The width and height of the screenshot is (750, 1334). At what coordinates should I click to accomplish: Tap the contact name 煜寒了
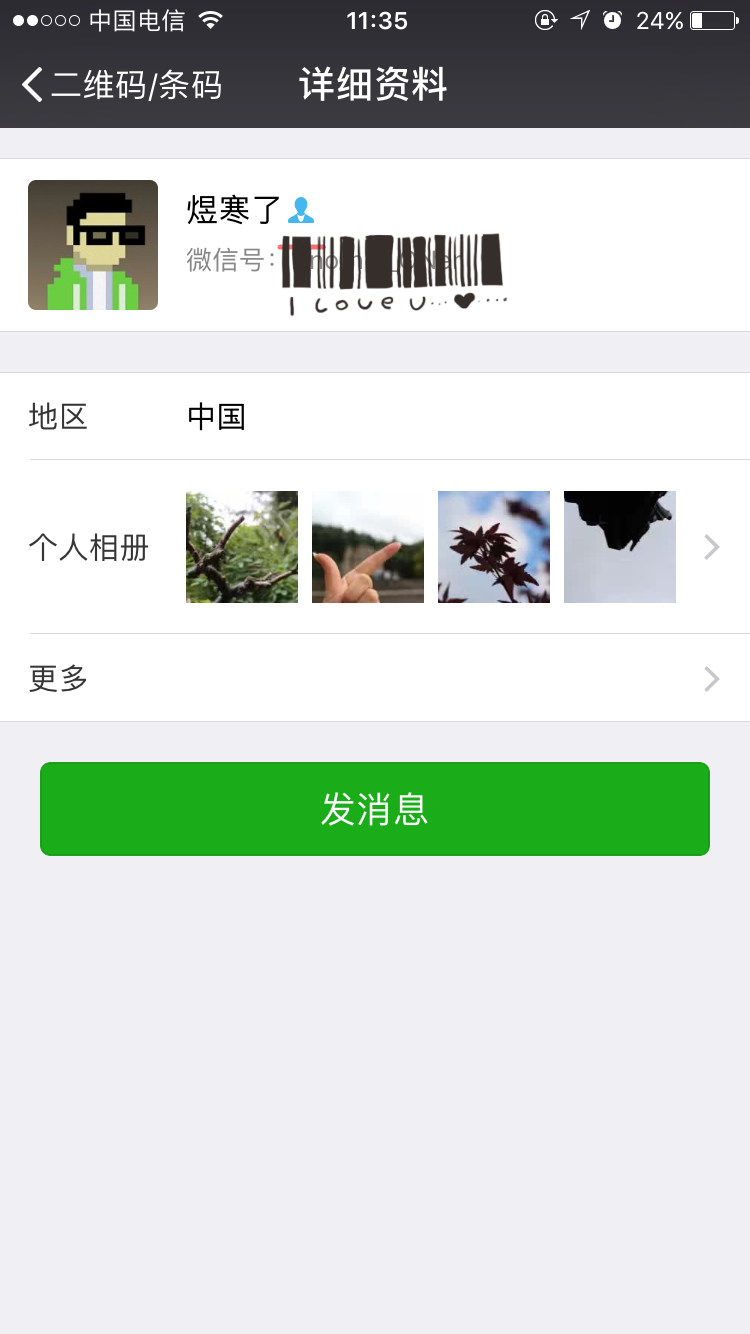pyautogui.click(x=231, y=210)
